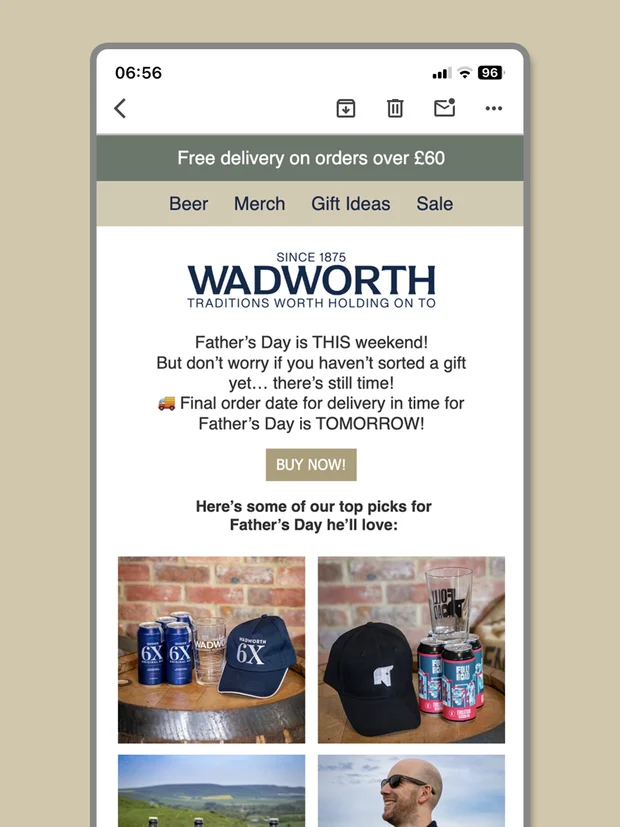Tap the BUY NOW! button

tap(310, 465)
